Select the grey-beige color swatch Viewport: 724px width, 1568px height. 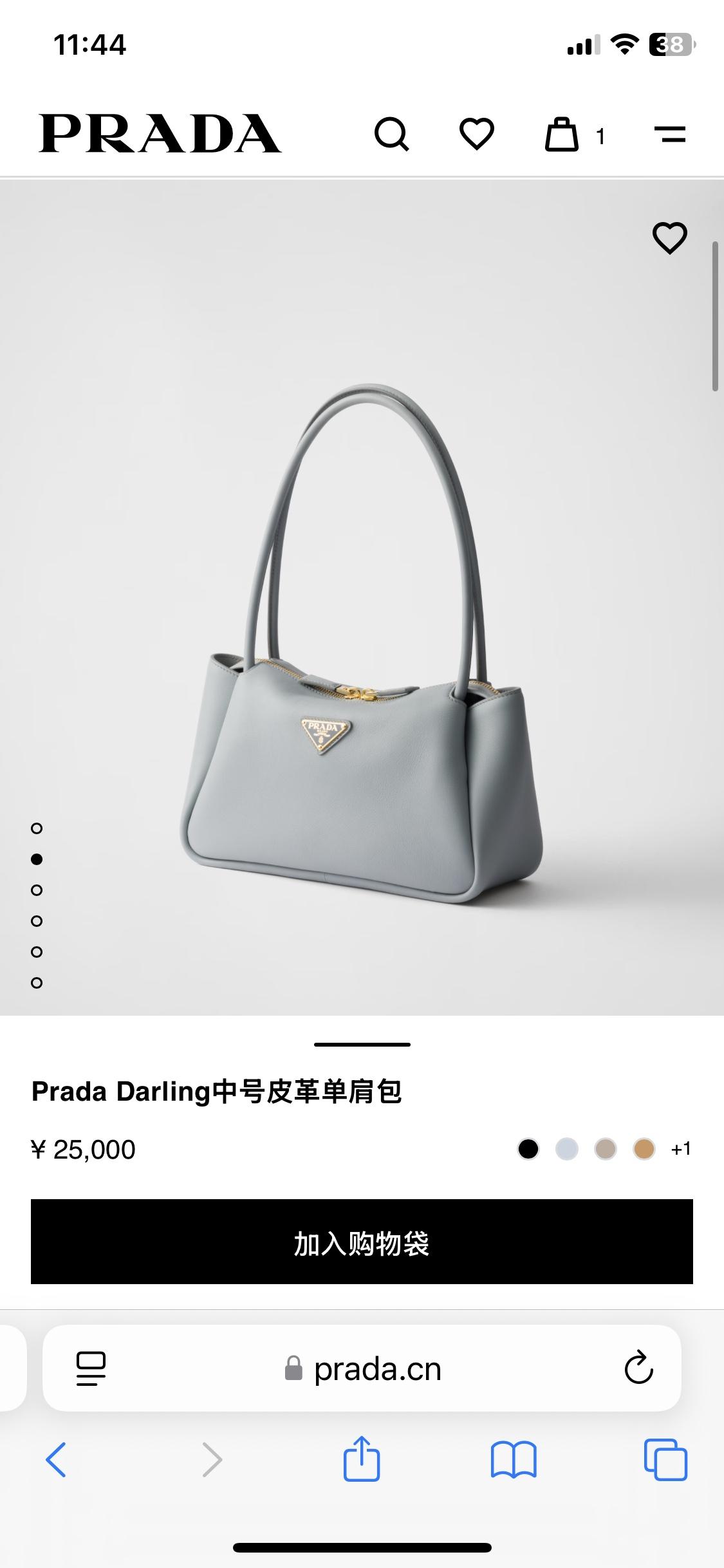tap(605, 1149)
